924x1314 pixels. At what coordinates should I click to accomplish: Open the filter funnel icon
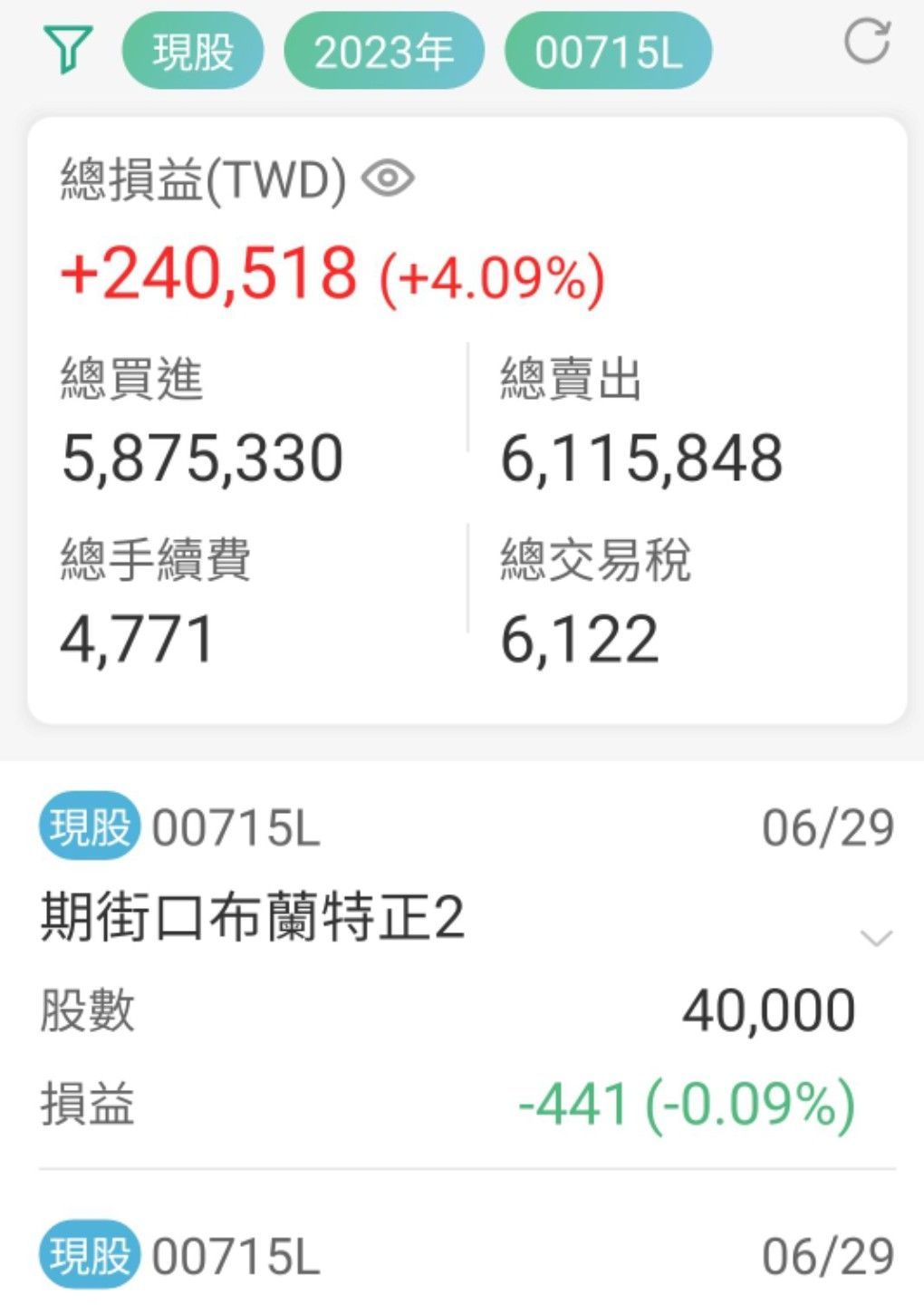pos(68,49)
